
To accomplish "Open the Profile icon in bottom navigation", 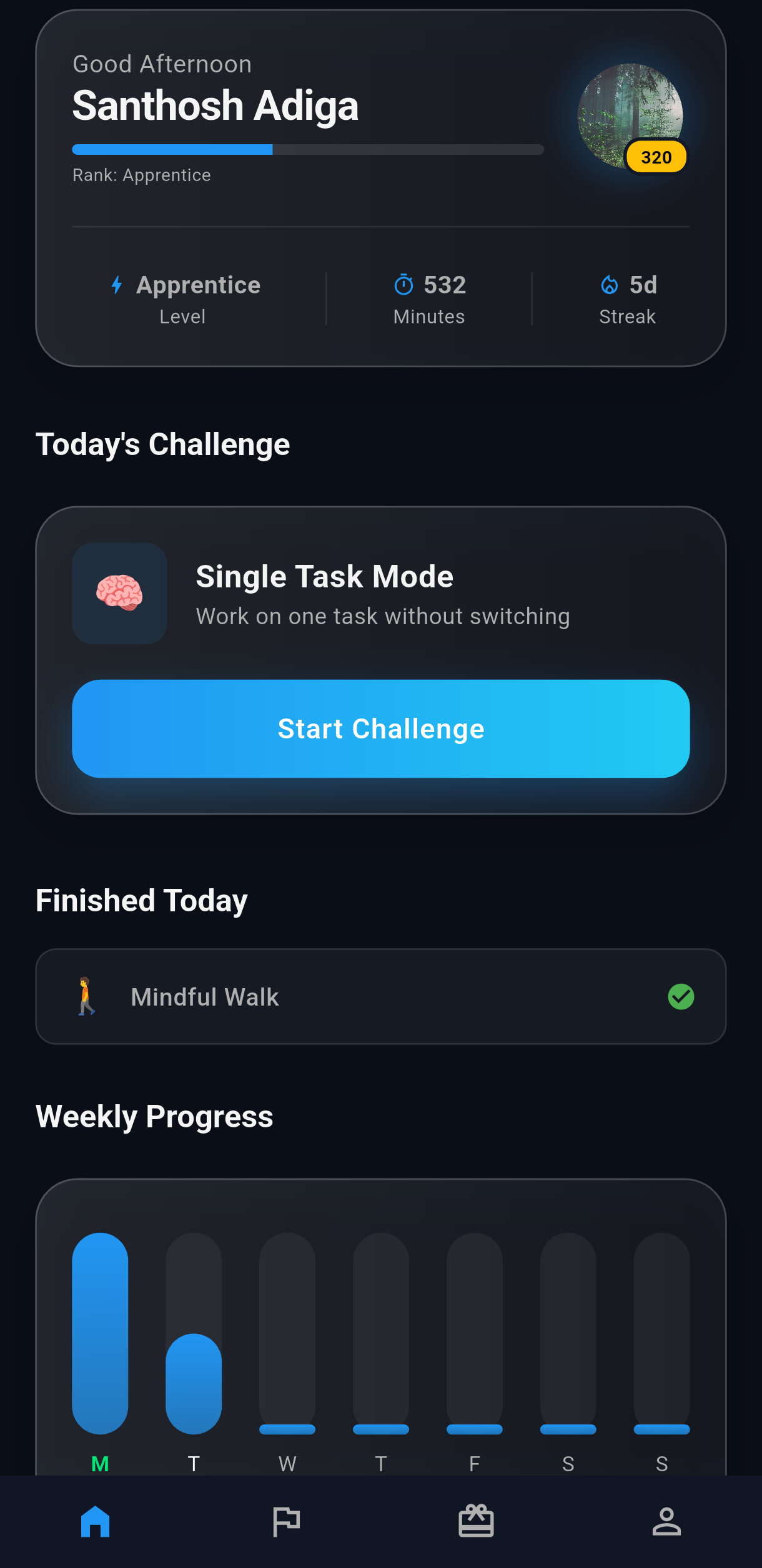I will click(666, 1521).
